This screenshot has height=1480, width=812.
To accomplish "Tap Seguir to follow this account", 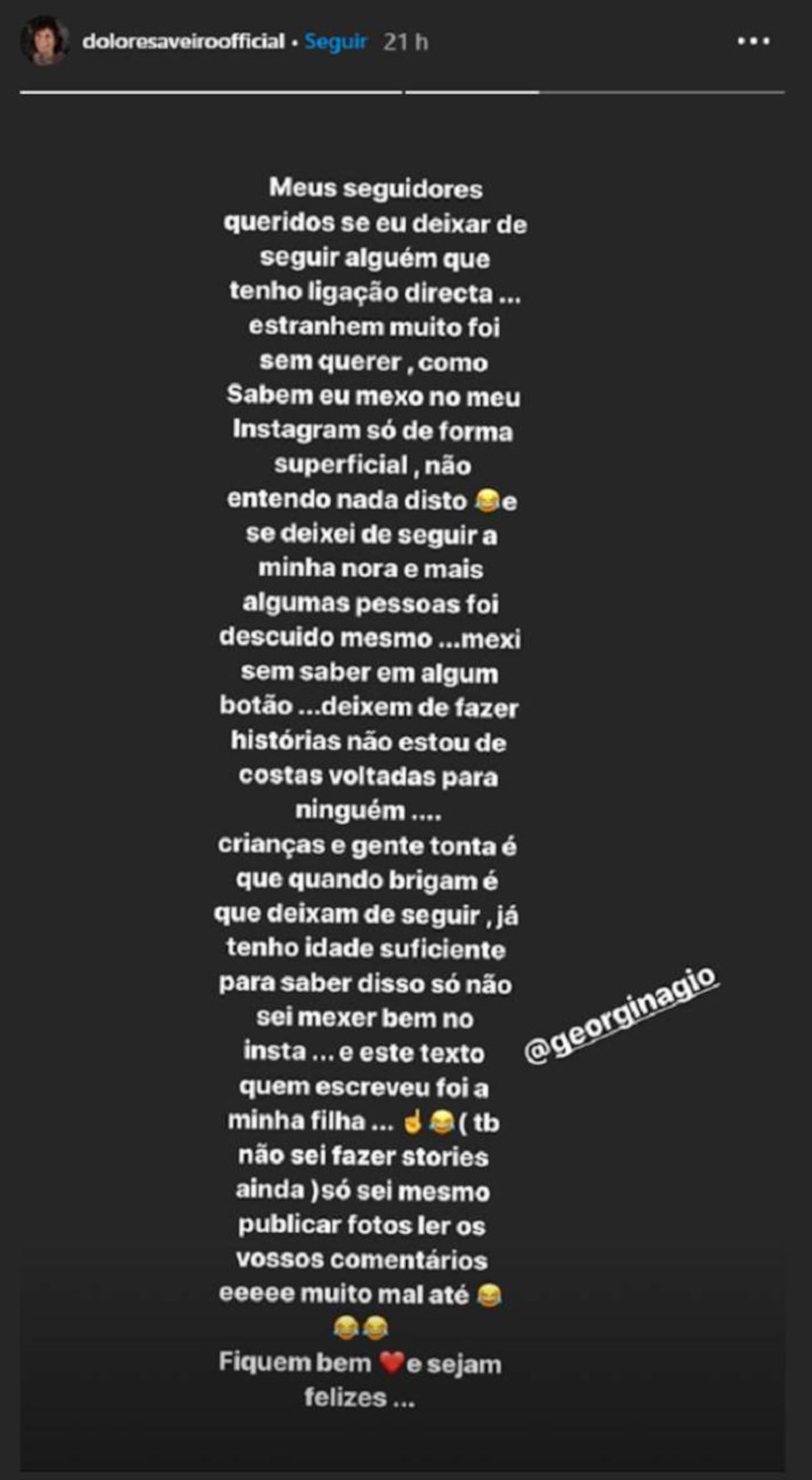I will click(336, 42).
